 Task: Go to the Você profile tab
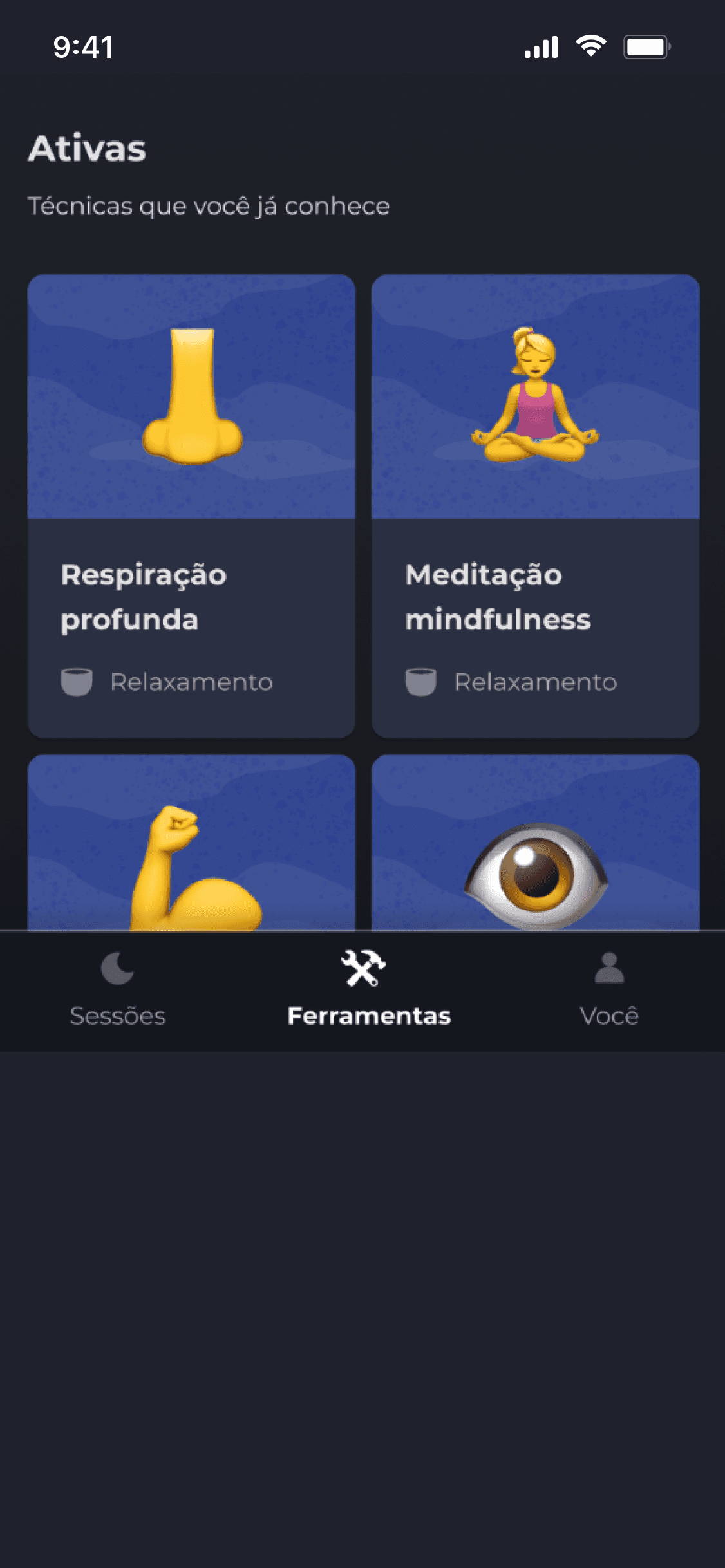(608, 989)
